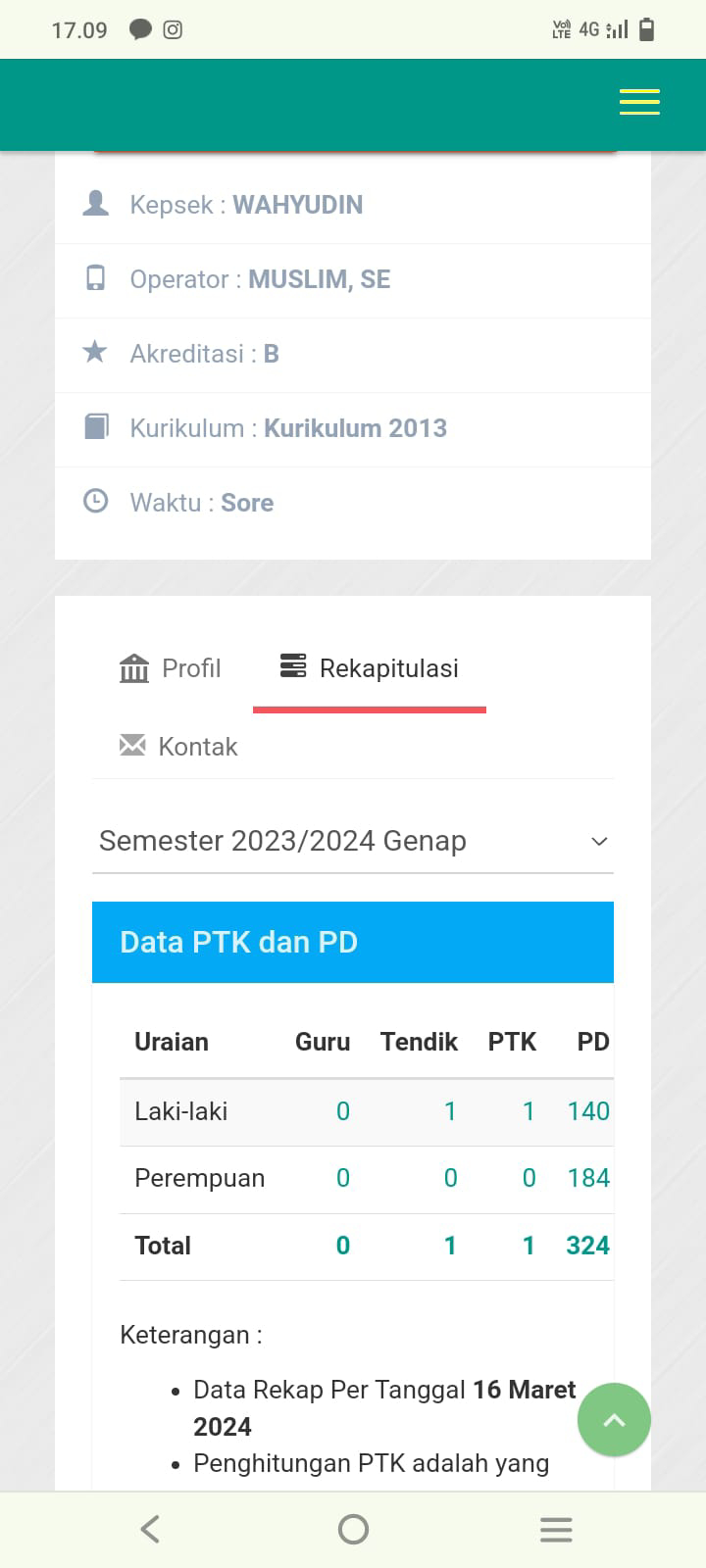Expand the Semester 2023/2024 Genap dropdown
706x1568 pixels.
pos(353,841)
